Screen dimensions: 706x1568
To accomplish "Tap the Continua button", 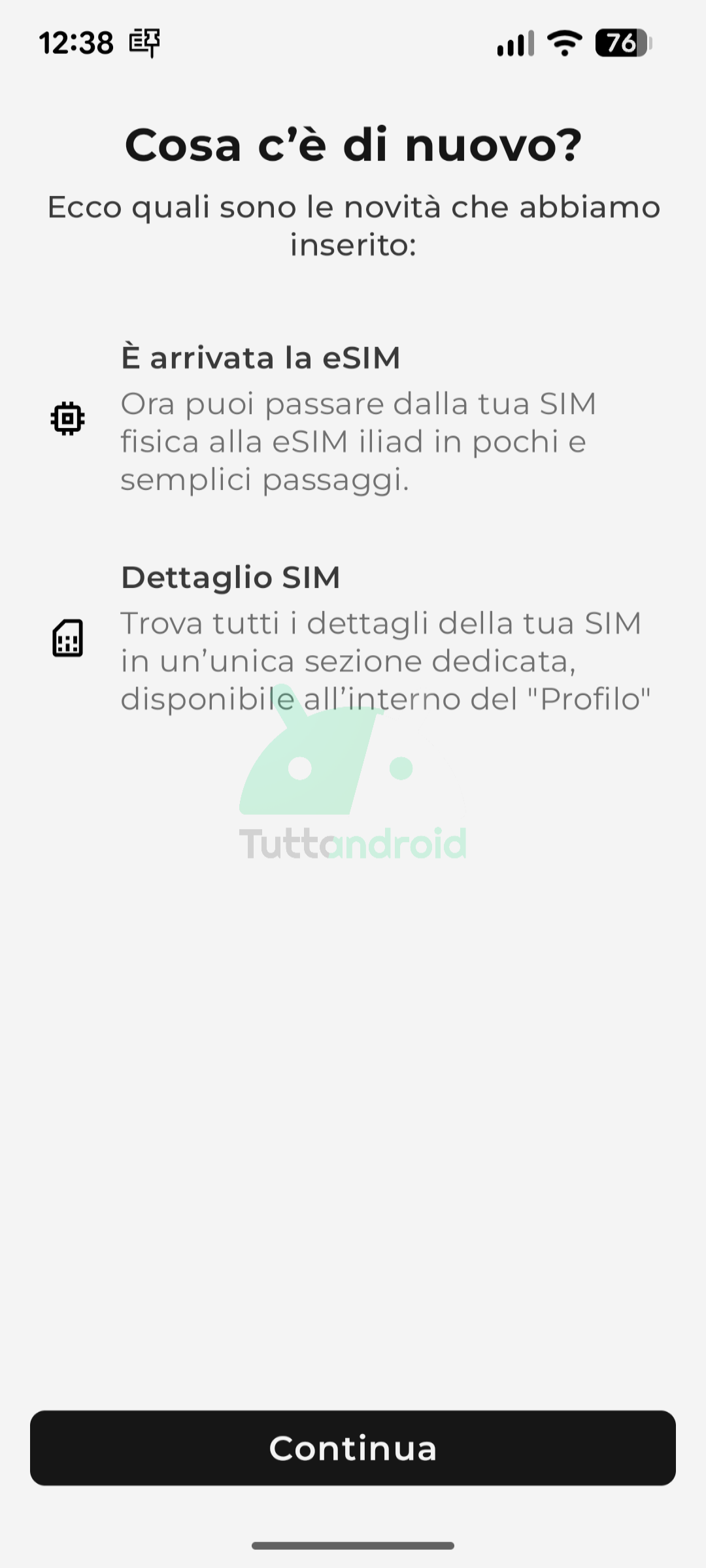I will pos(353,1448).
